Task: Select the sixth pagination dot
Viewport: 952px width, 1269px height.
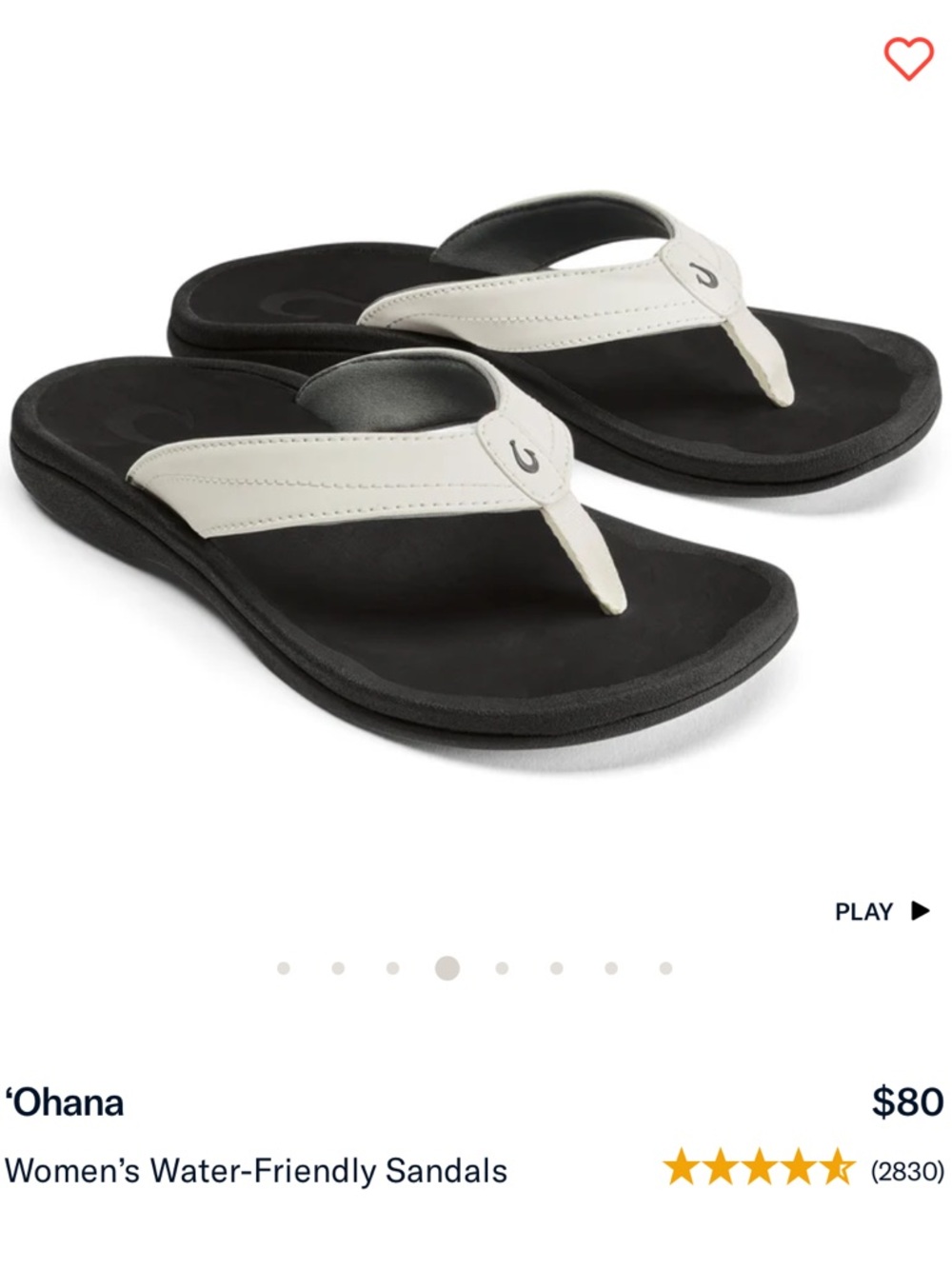Action: [x=557, y=969]
